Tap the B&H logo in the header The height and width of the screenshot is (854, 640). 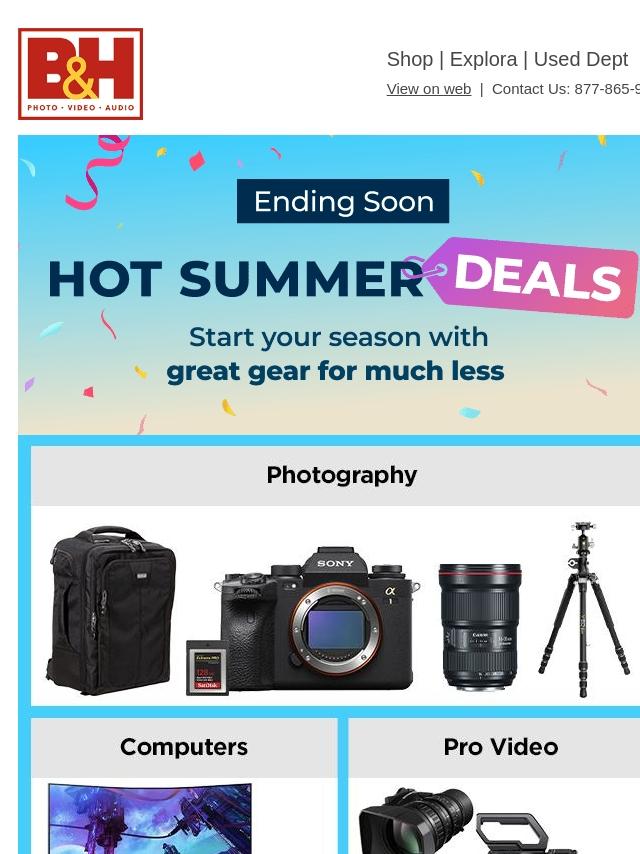click(81, 74)
